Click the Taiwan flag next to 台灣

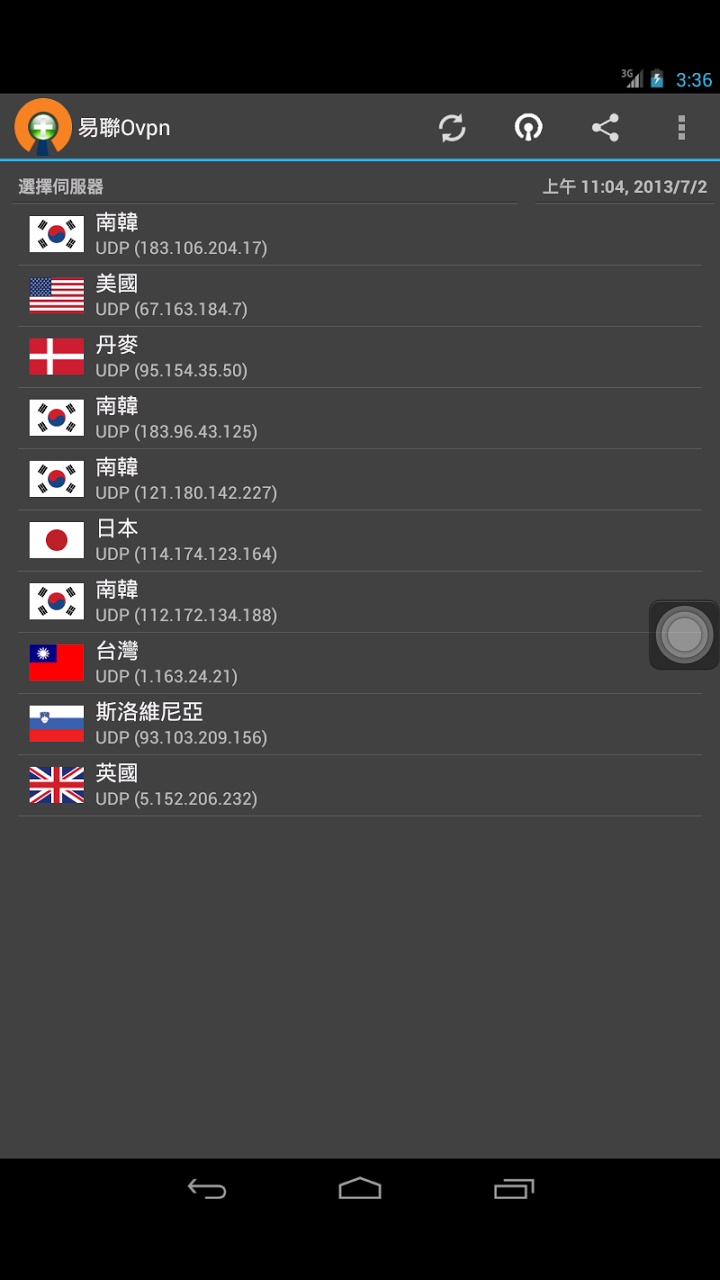pyautogui.click(x=55, y=662)
